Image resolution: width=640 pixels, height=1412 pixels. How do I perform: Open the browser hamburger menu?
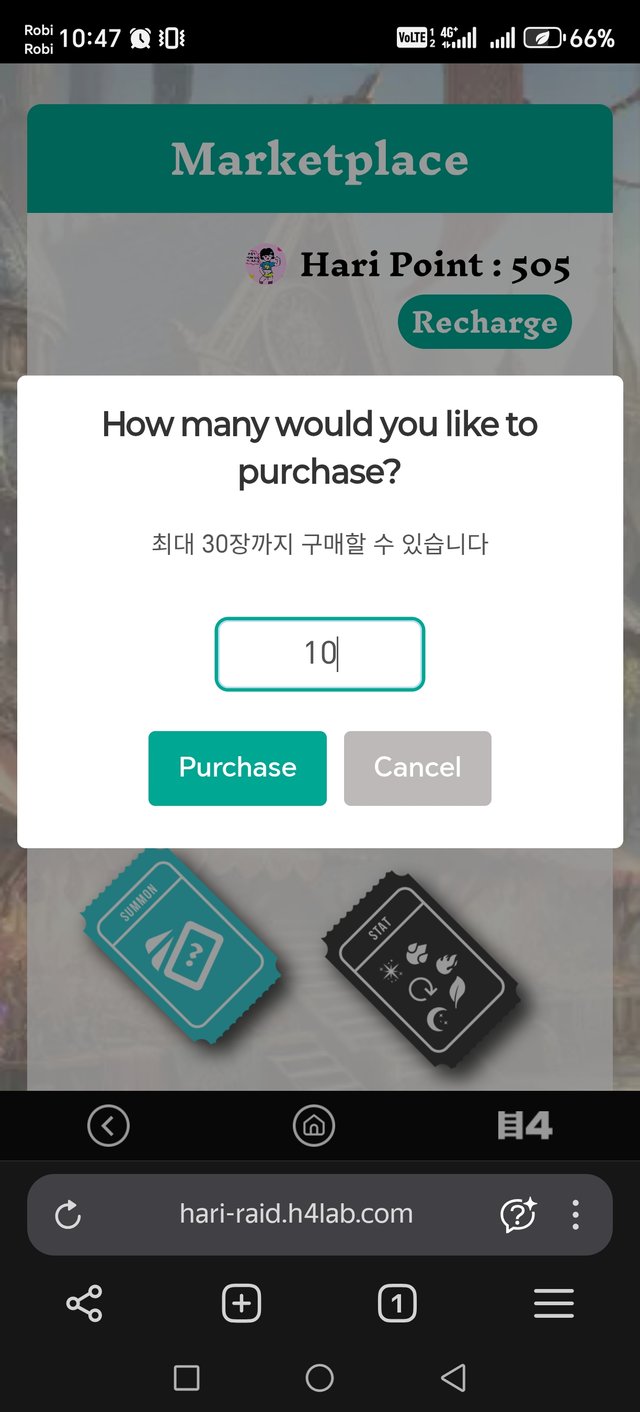(x=553, y=1304)
